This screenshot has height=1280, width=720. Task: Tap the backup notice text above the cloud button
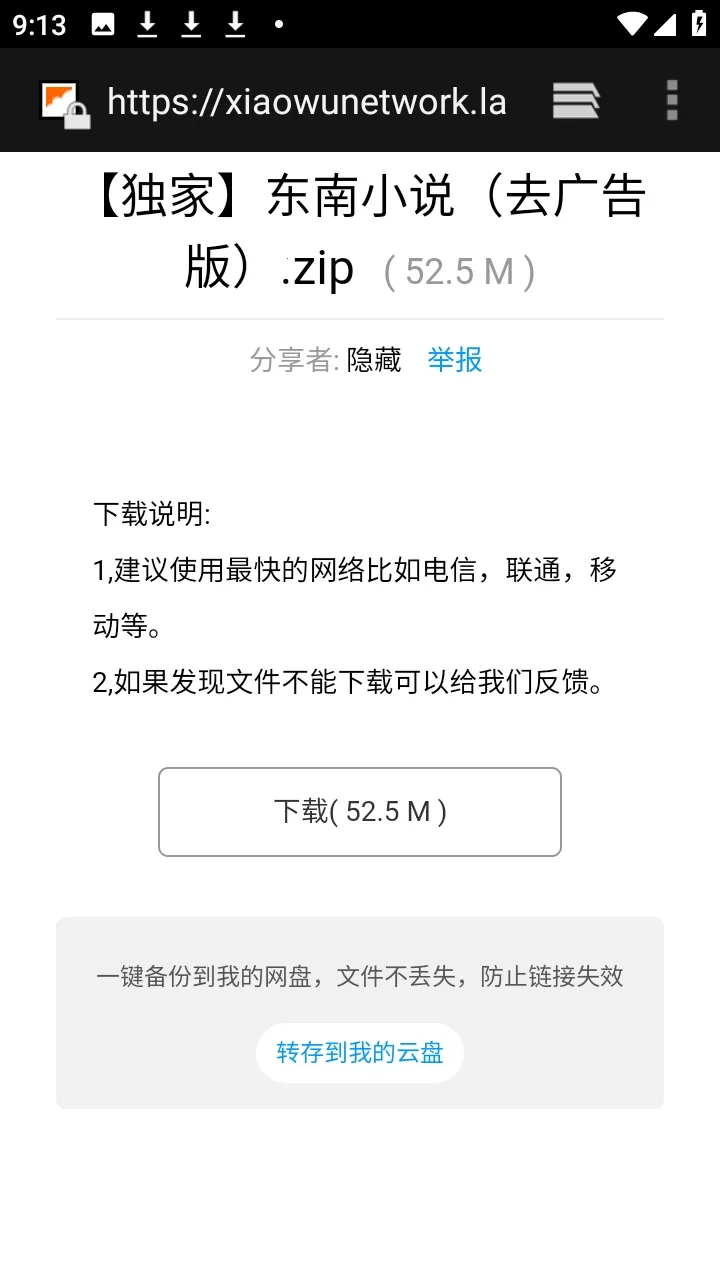click(x=360, y=977)
